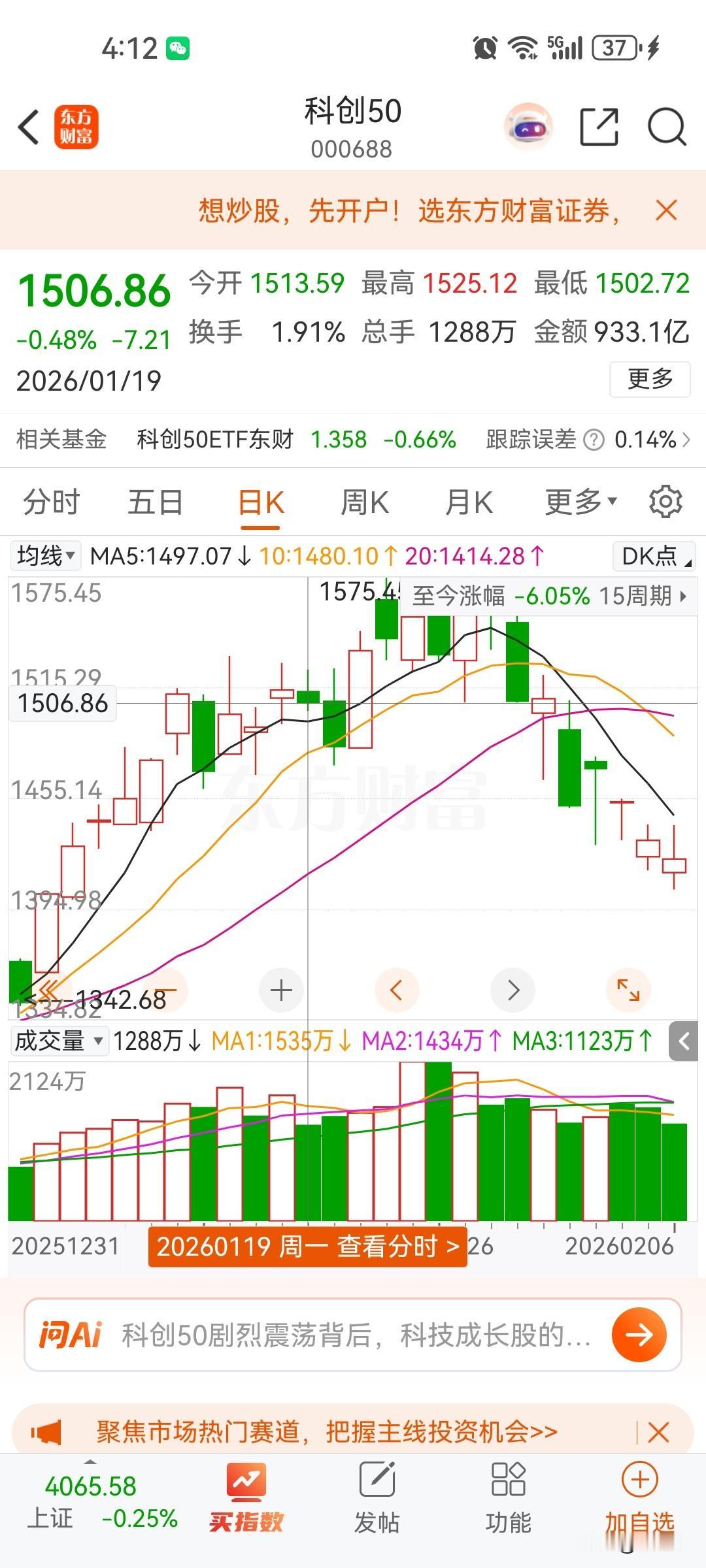The width and height of the screenshot is (706, 1568).
Task: Expand chart to fullscreen
Action: click(627, 990)
